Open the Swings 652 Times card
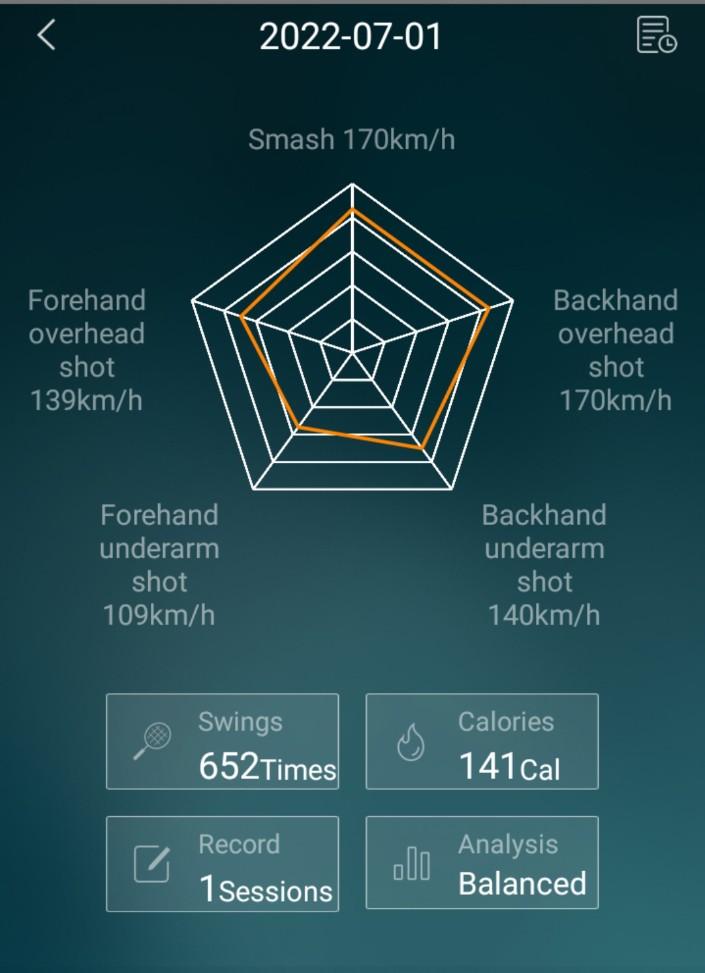 [x=222, y=741]
